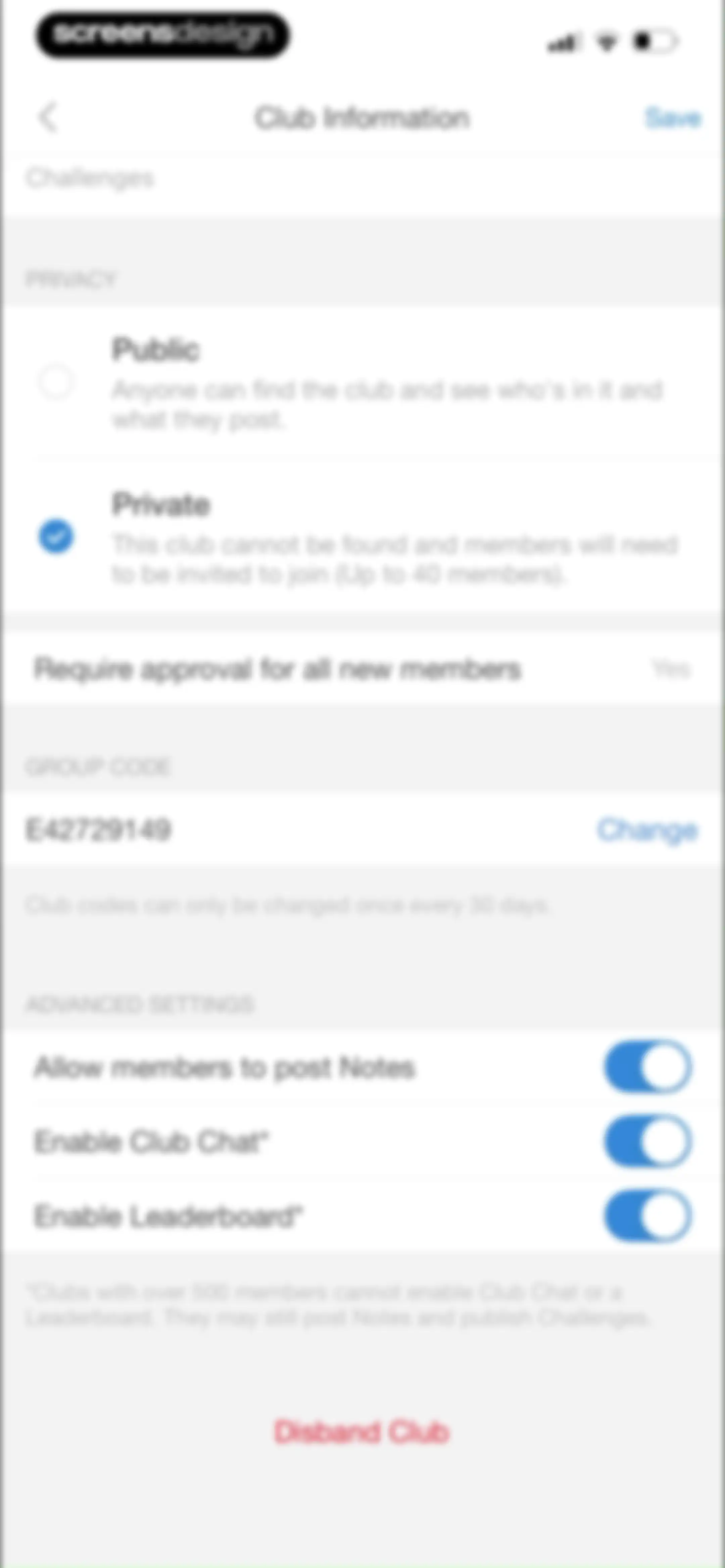Disable the Enable Club Chat switch

pos(648,1141)
